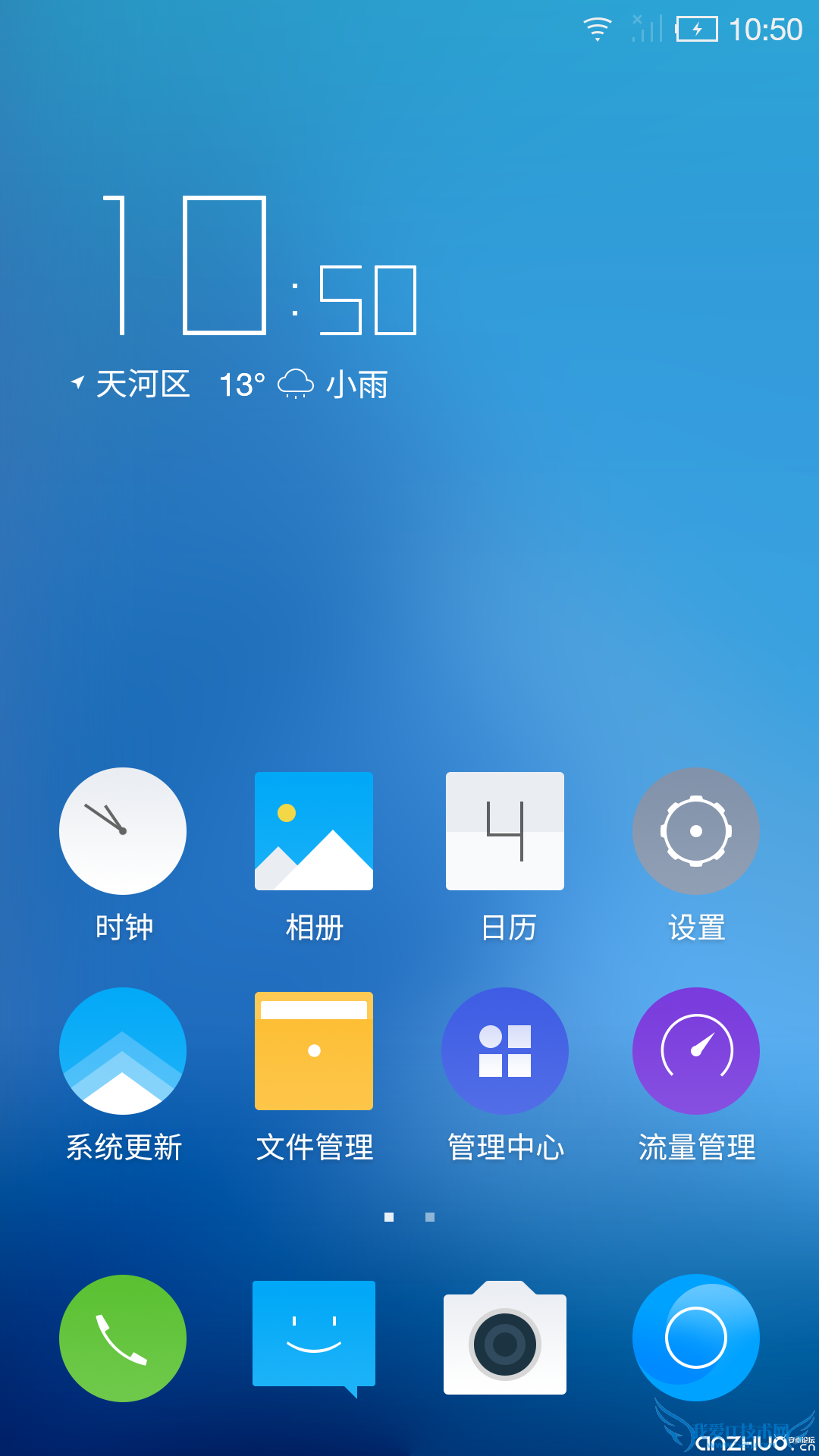Open 系统更新 system update
819x1456 pixels.
[123, 1051]
